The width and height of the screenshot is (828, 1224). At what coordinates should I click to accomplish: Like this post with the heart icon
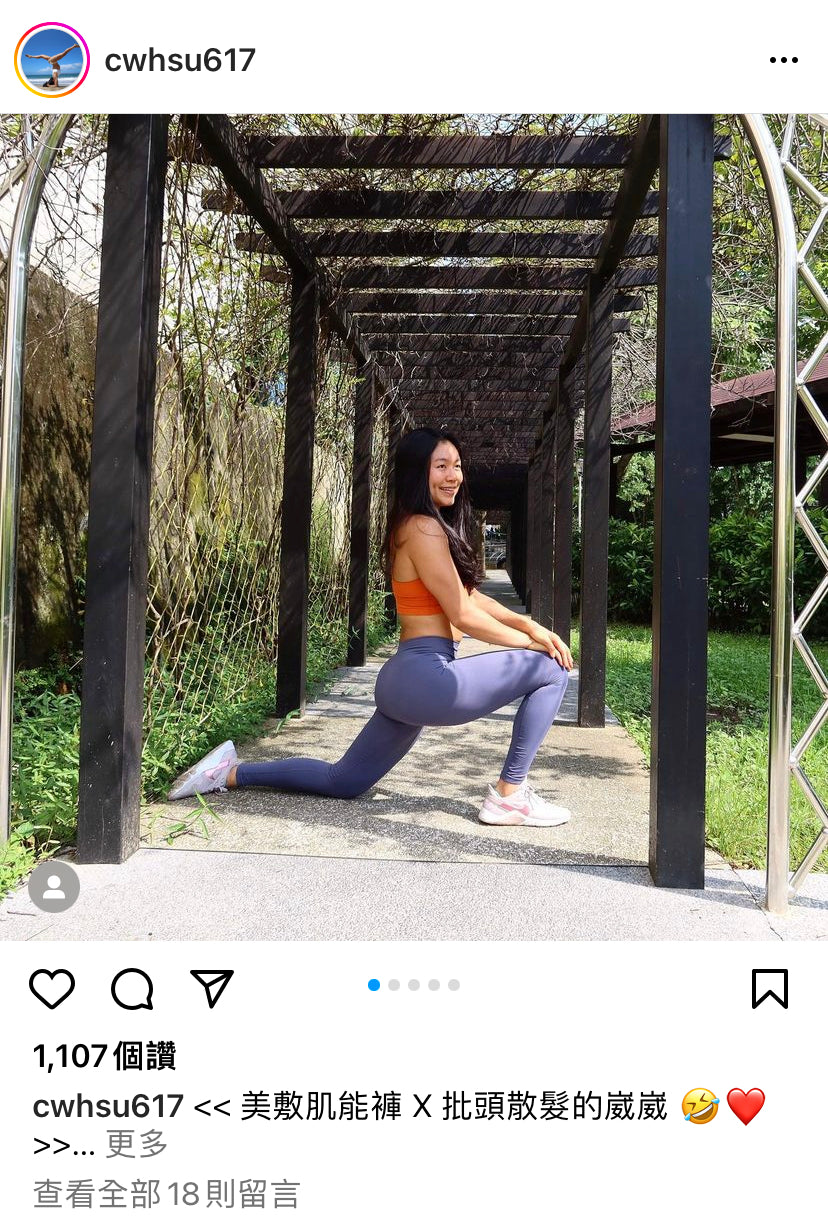tap(52, 989)
